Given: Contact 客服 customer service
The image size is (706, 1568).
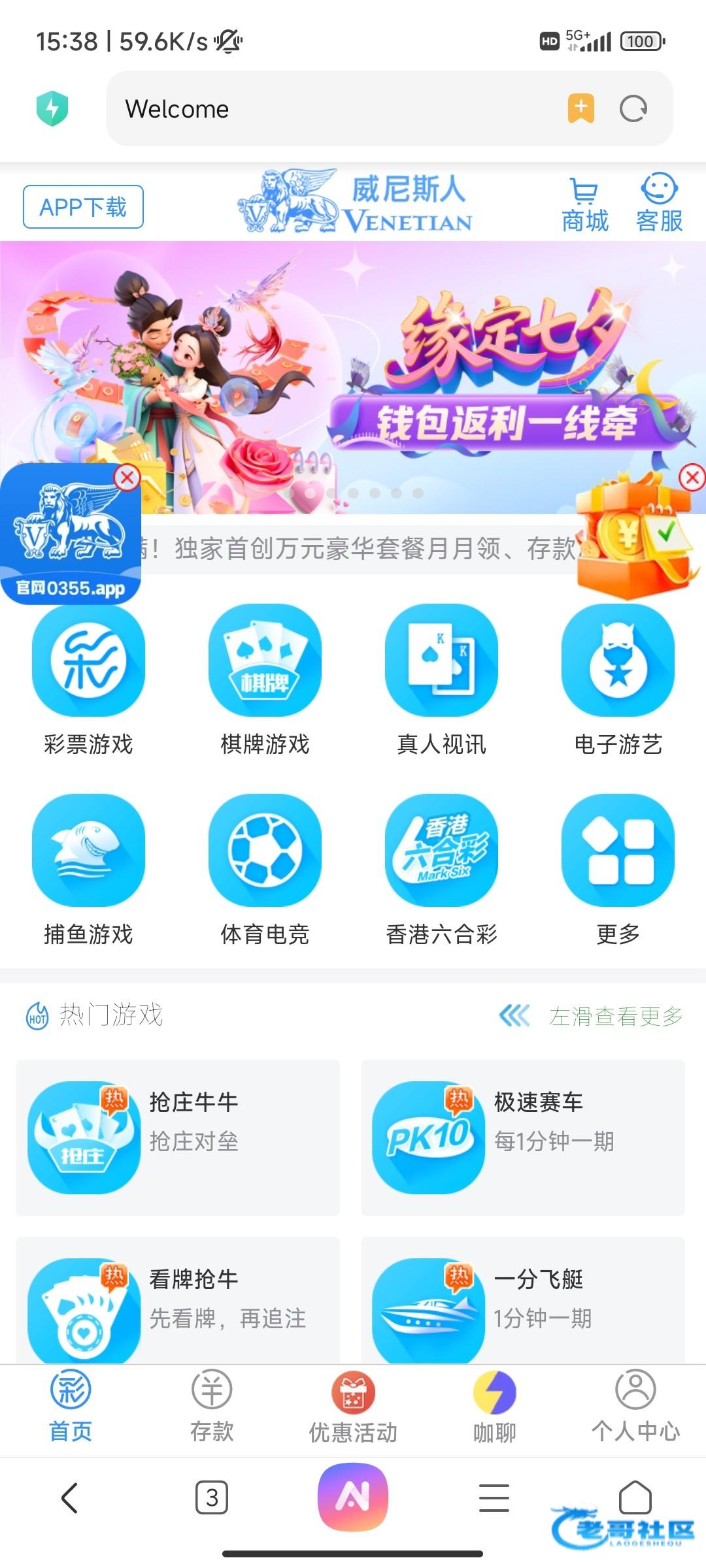Looking at the screenshot, I should tap(659, 204).
